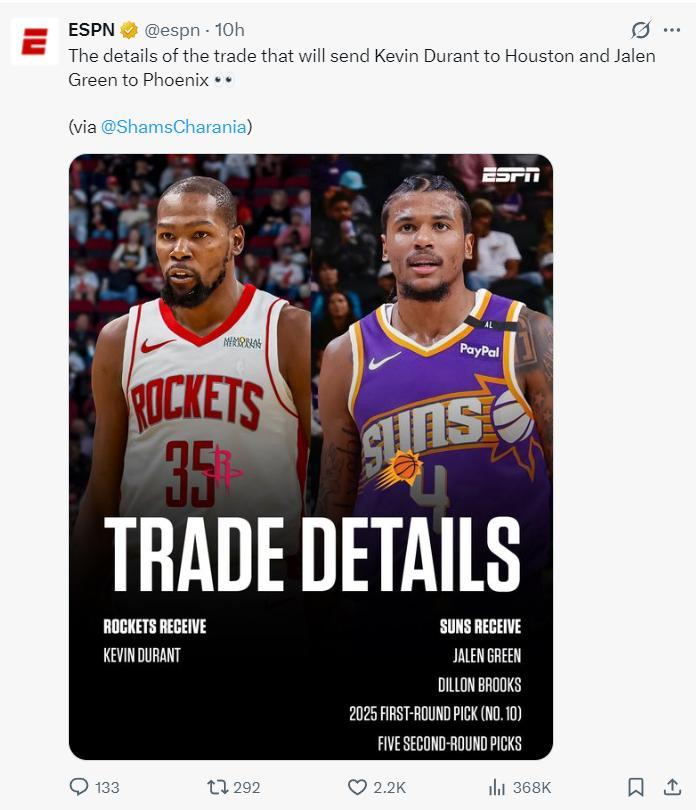View the post's analytics
Viewport: 696px width, 810px height.
(x=497, y=787)
